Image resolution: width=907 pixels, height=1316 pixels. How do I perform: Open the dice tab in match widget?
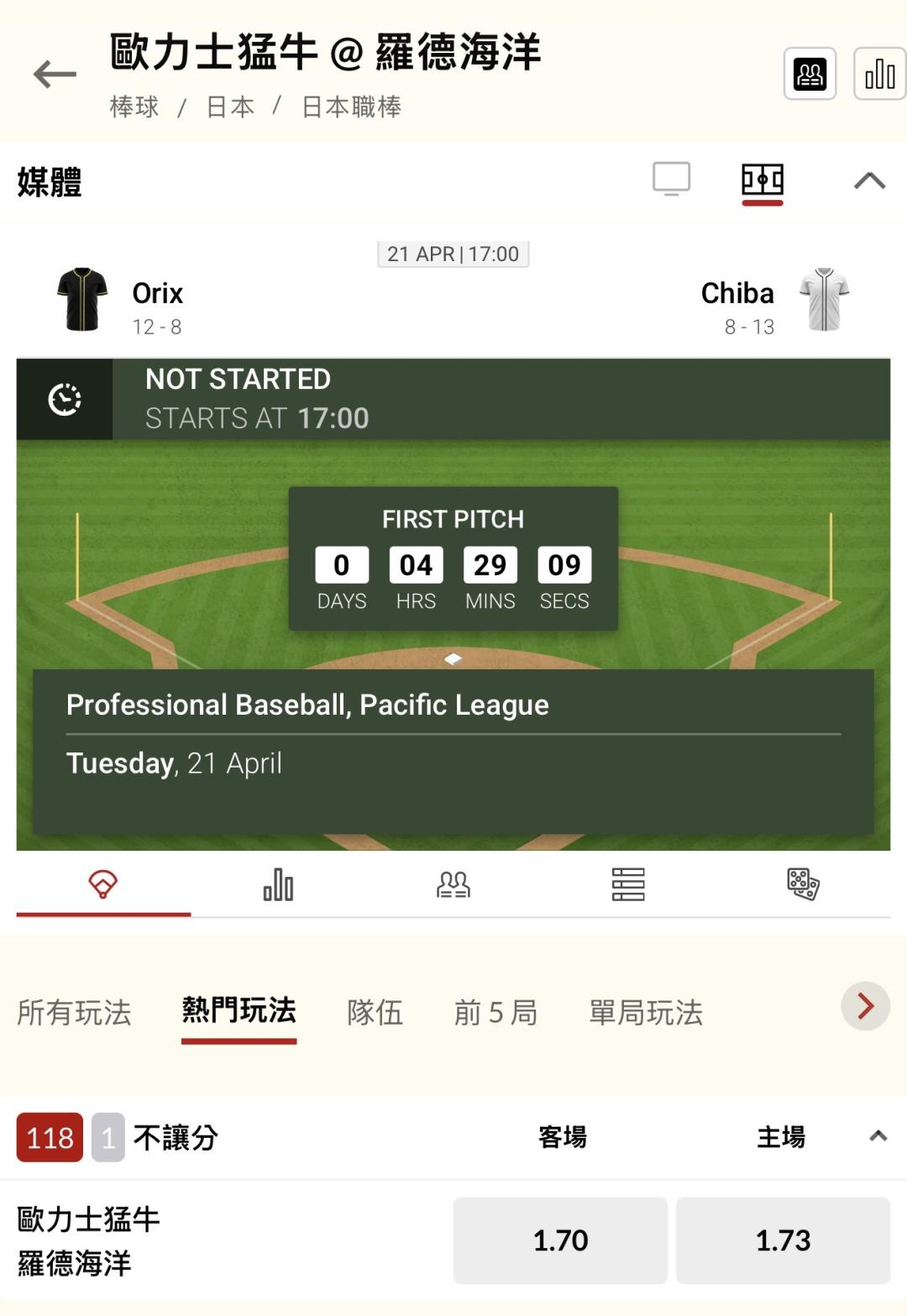pyautogui.click(x=803, y=884)
